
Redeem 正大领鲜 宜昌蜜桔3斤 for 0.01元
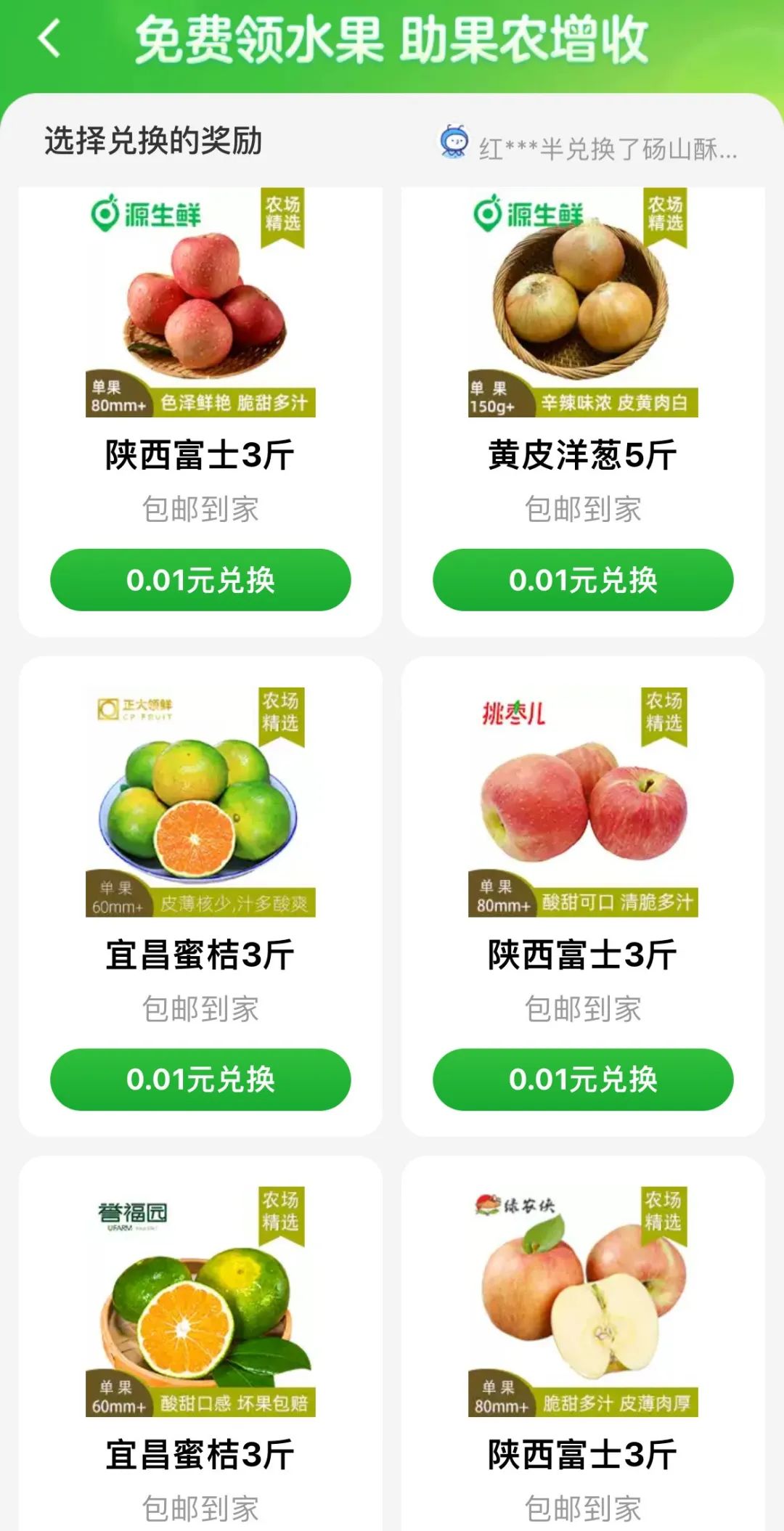200,1079
